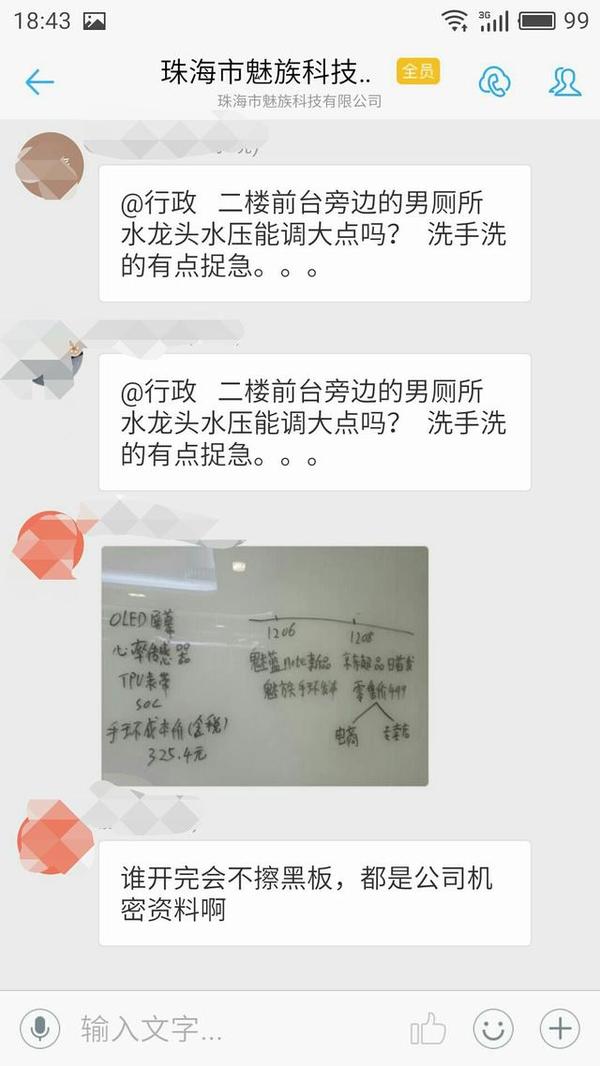This screenshot has height=1066, width=600.
Task: Go back using the top-left arrow
Action: 39,82
